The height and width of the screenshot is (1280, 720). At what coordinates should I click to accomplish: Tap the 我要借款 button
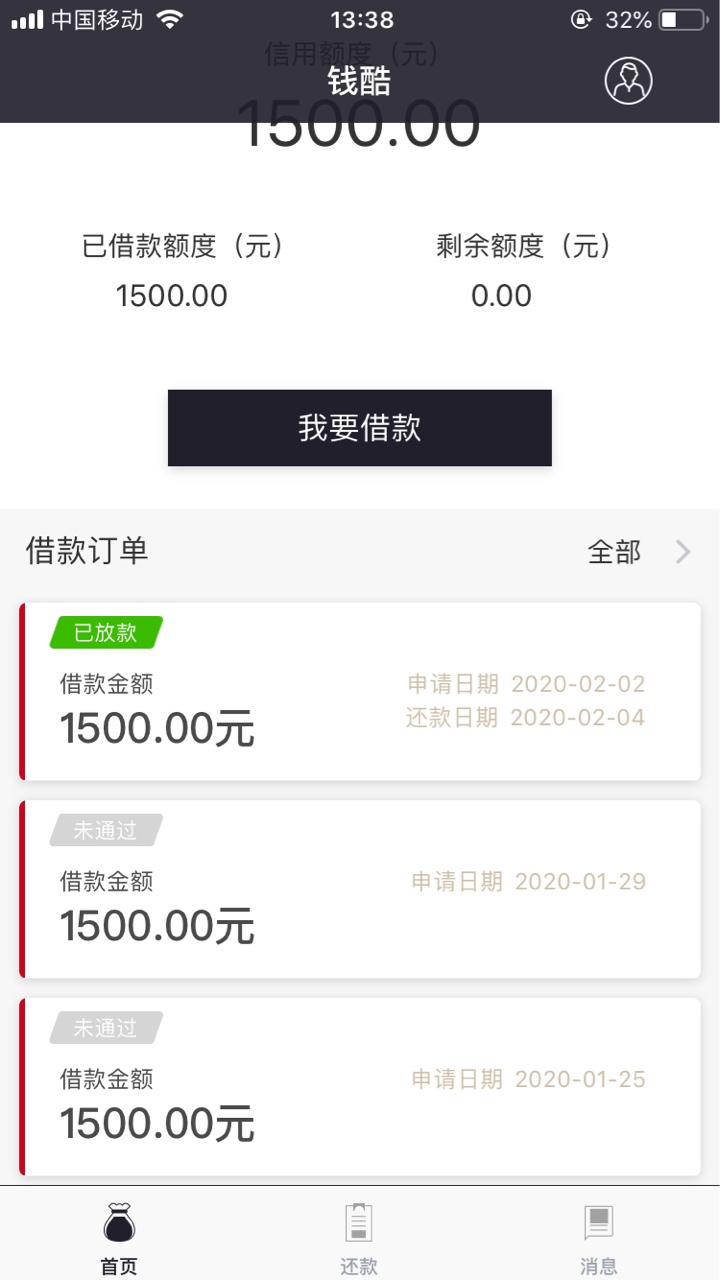tap(360, 428)
